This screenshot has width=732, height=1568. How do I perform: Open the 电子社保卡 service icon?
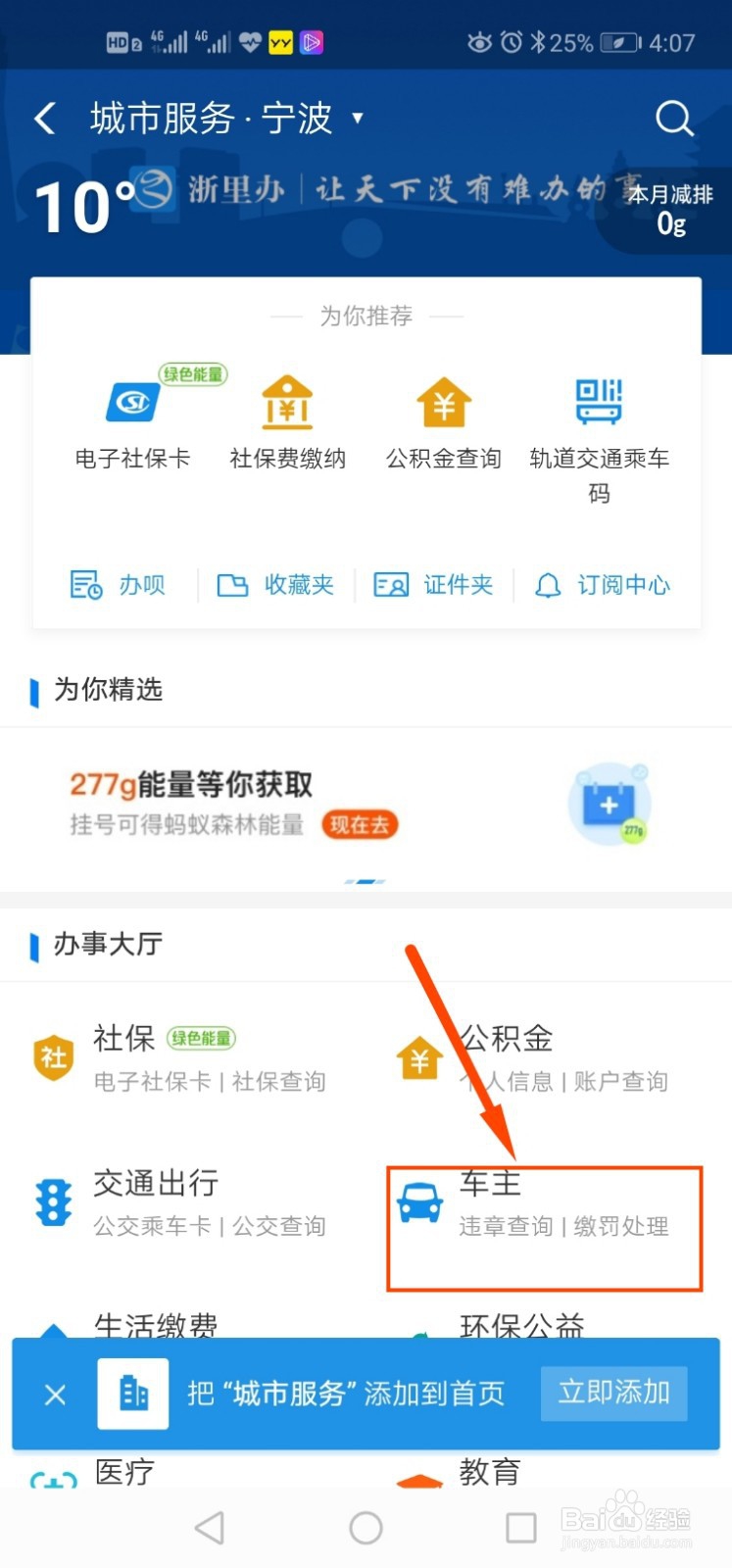tap(131, 402)
